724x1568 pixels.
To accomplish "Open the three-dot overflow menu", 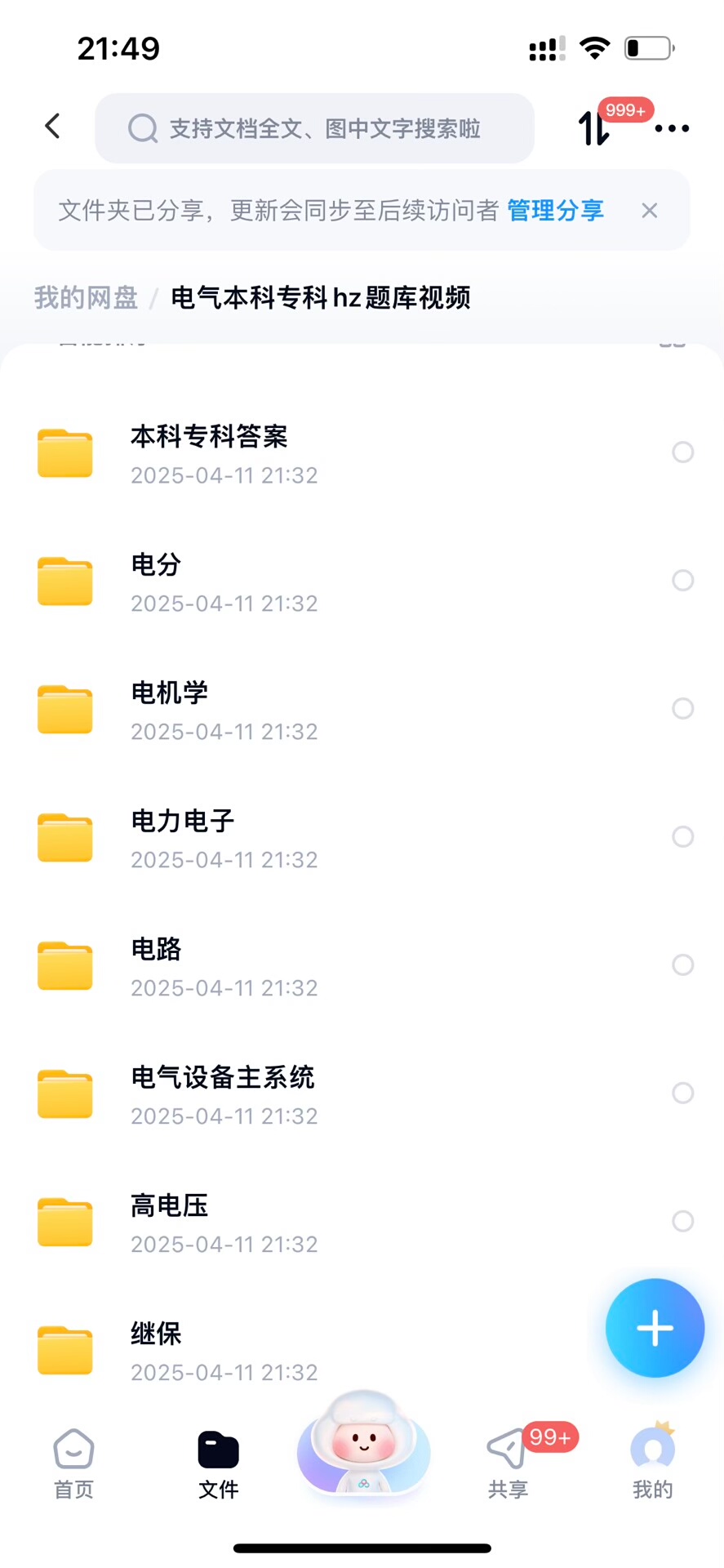I will click(x=672, y=128).
